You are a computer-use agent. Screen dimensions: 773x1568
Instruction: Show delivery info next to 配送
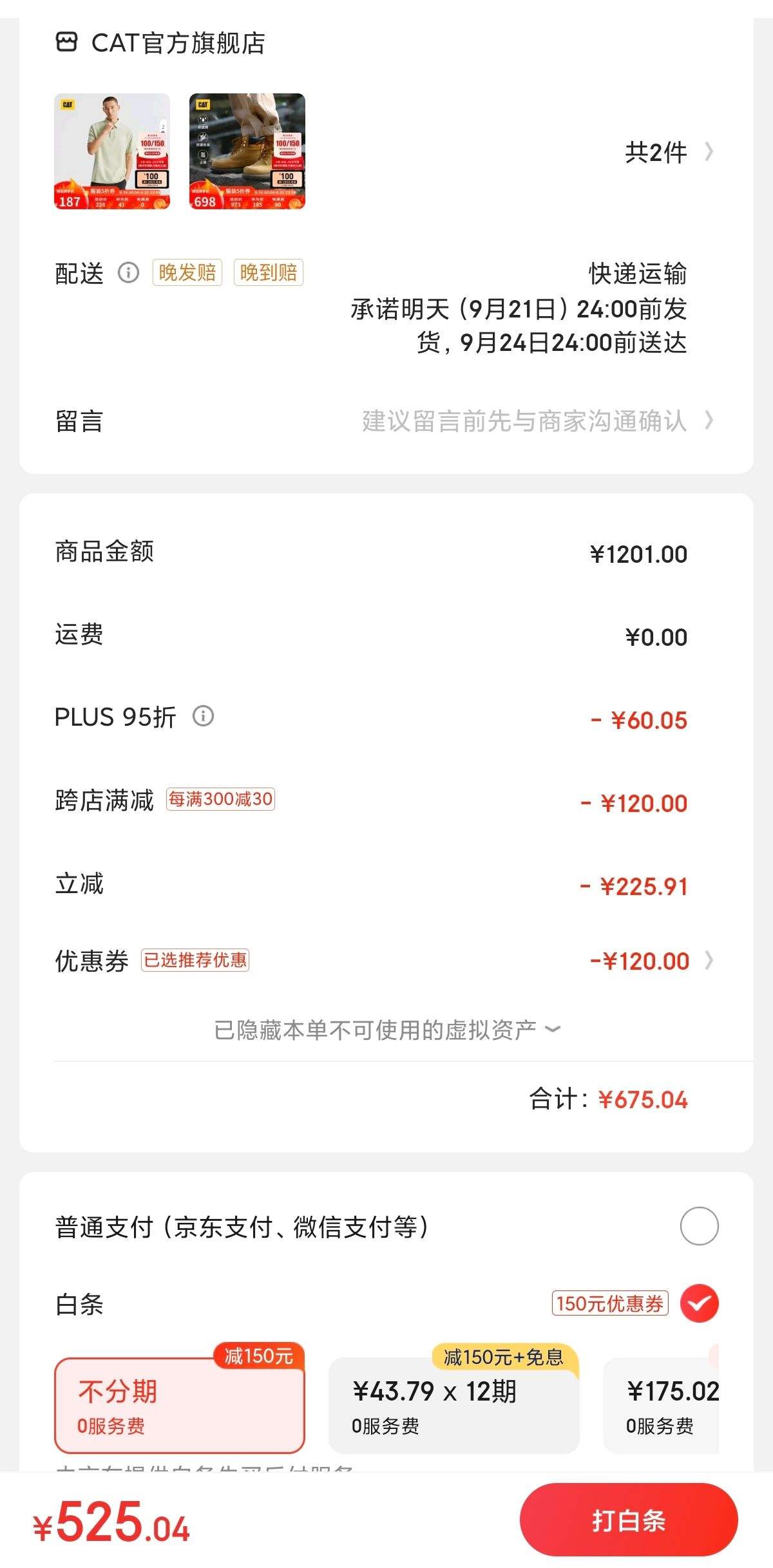[128, 273]
